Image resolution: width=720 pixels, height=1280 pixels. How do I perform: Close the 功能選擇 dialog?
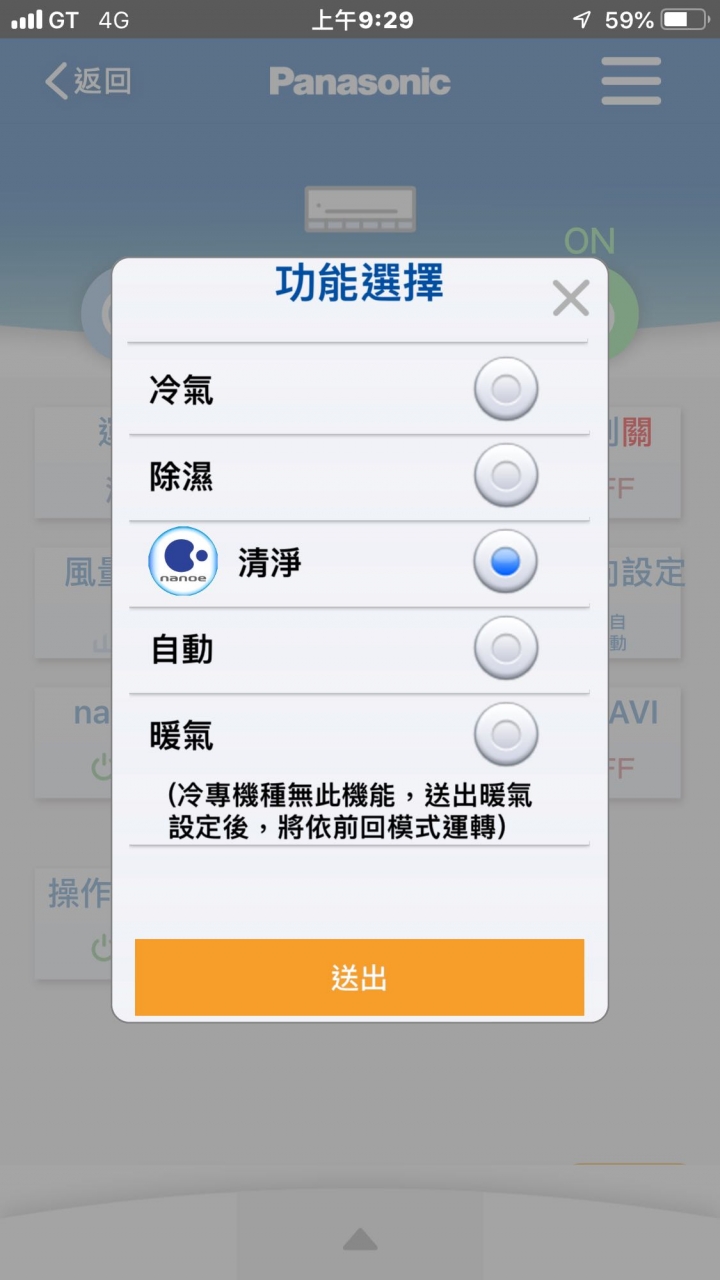[571, 298]
